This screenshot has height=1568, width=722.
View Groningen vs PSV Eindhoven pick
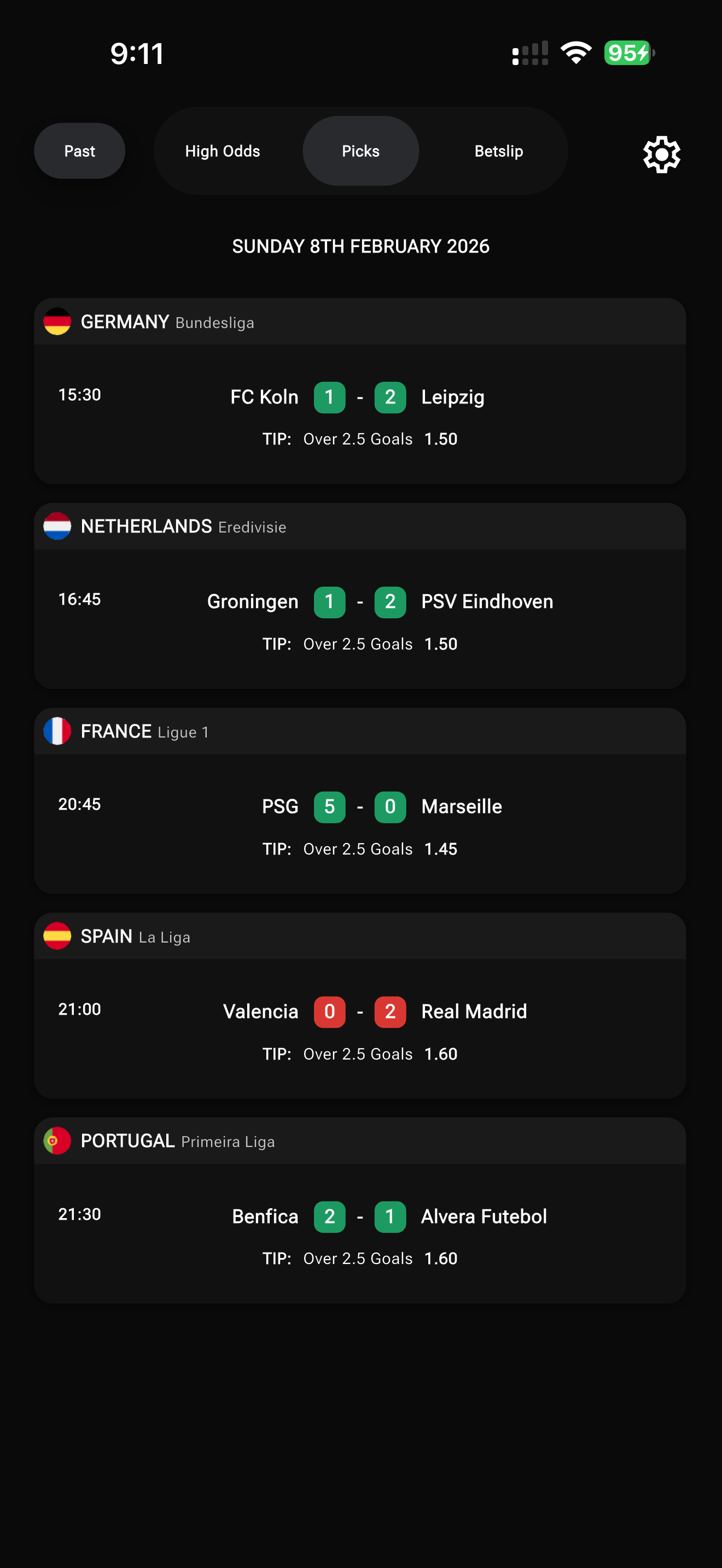tap(360, 618)
